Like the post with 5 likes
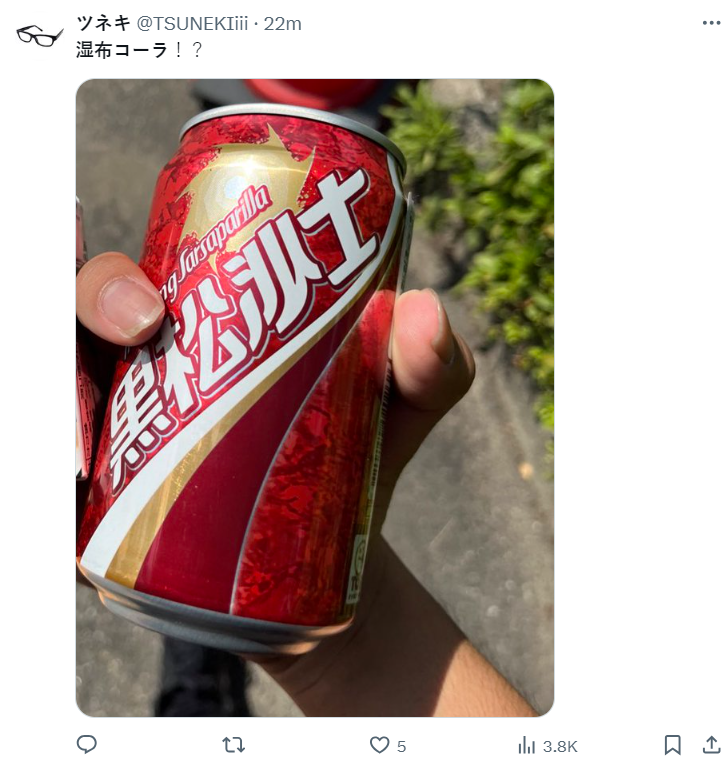Screen dimensions: 727x761 point(380,745)
